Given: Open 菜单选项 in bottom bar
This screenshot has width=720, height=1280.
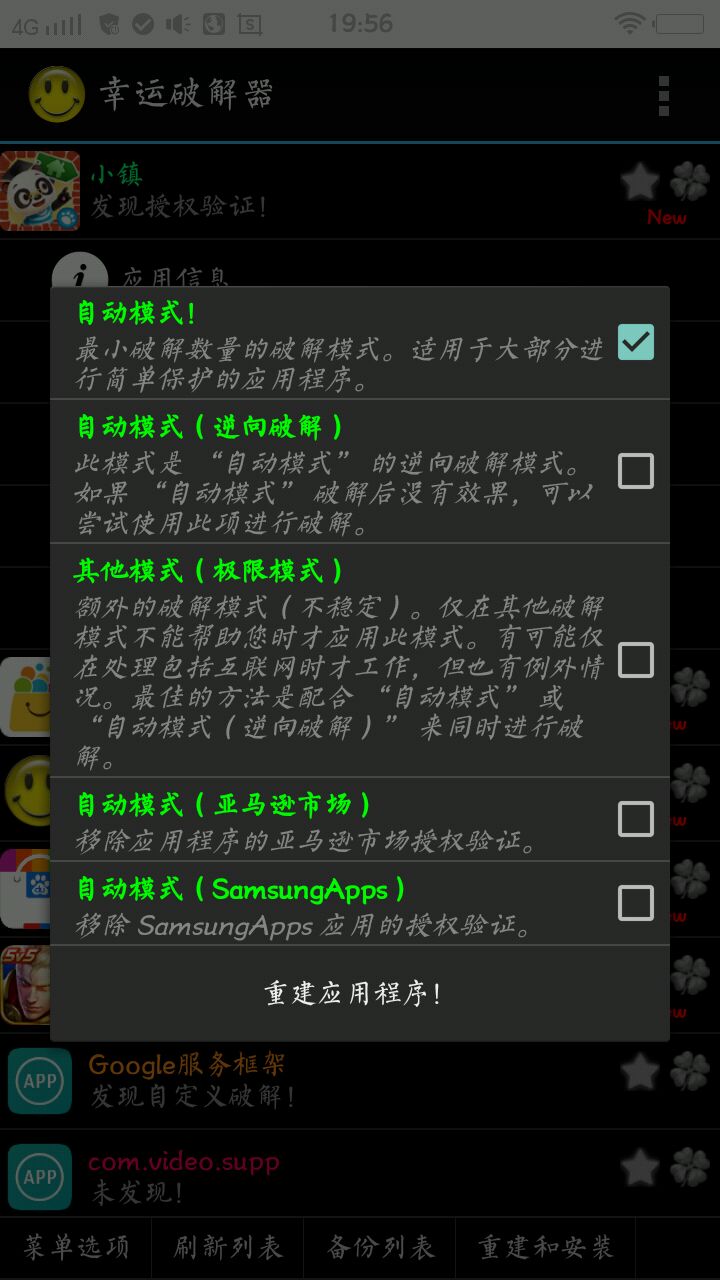Looking at the screenshot, I should (77, 1247).
